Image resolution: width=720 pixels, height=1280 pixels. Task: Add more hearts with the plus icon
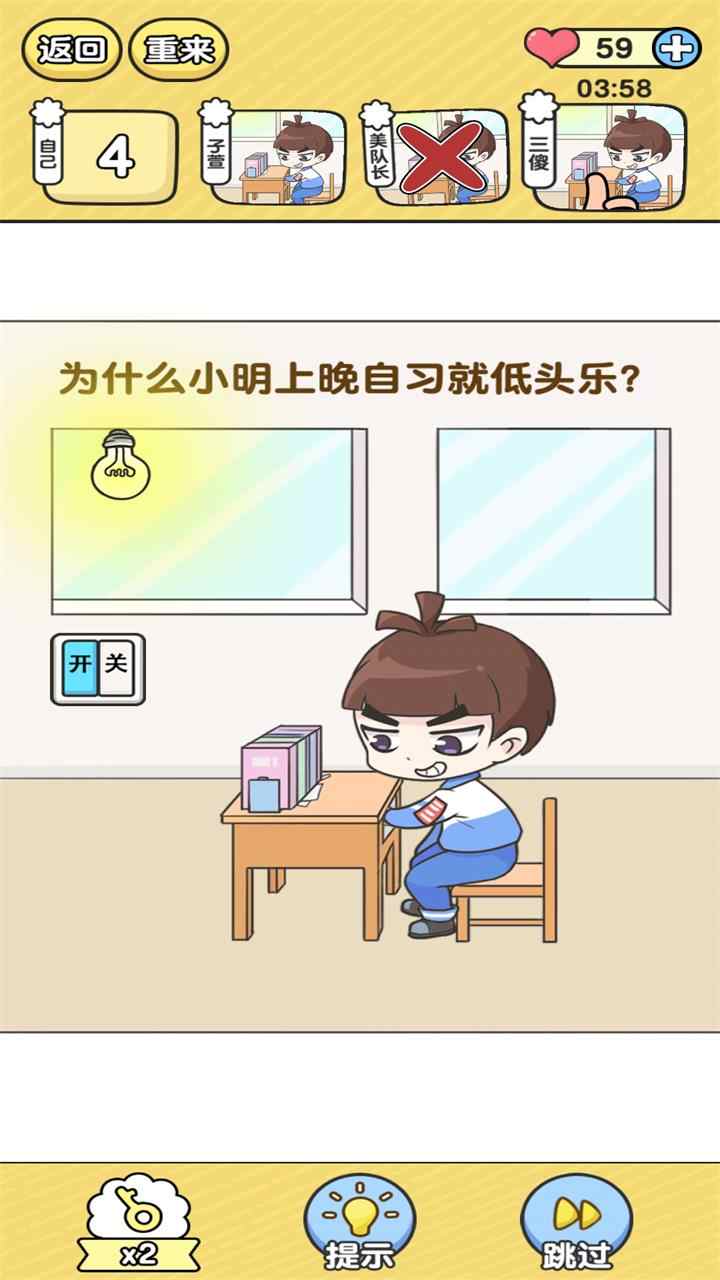coord(676,48)
